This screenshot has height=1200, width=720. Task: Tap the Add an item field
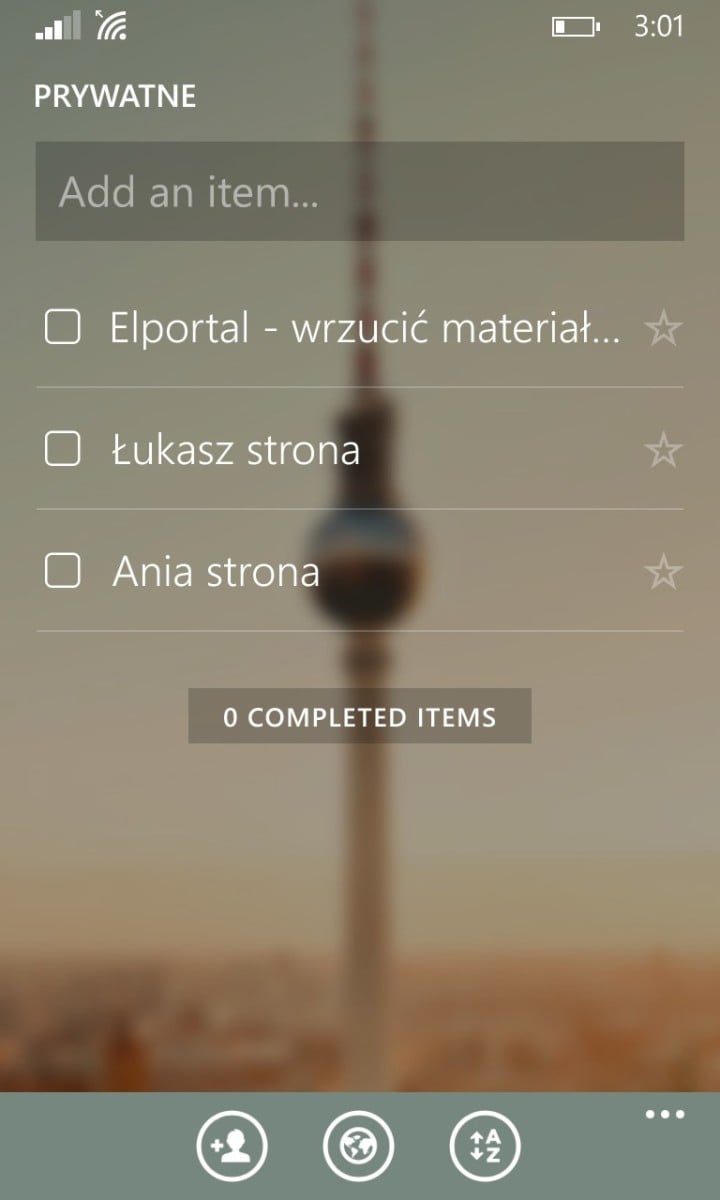tap(360, 191)
